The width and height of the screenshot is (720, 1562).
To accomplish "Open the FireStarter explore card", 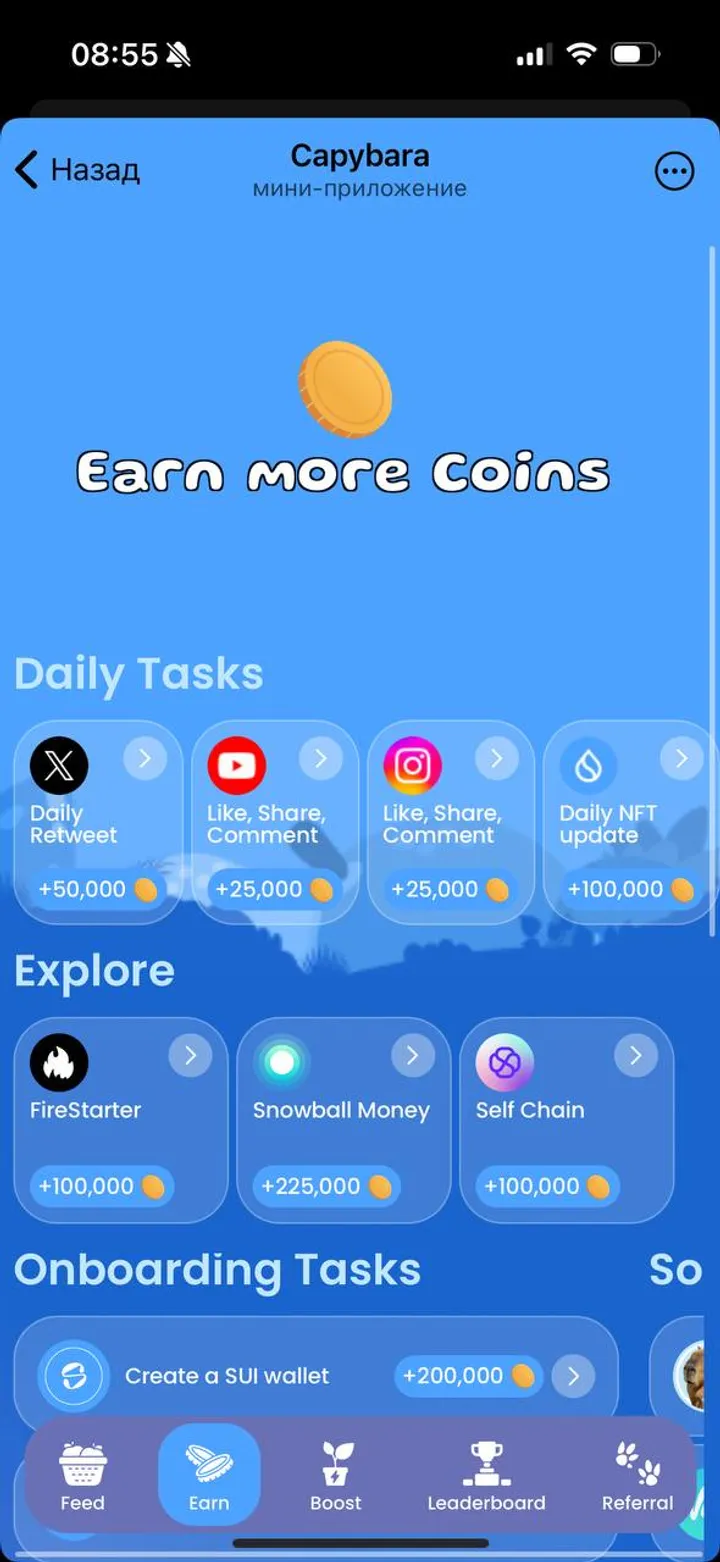I will coord(120,1118).
